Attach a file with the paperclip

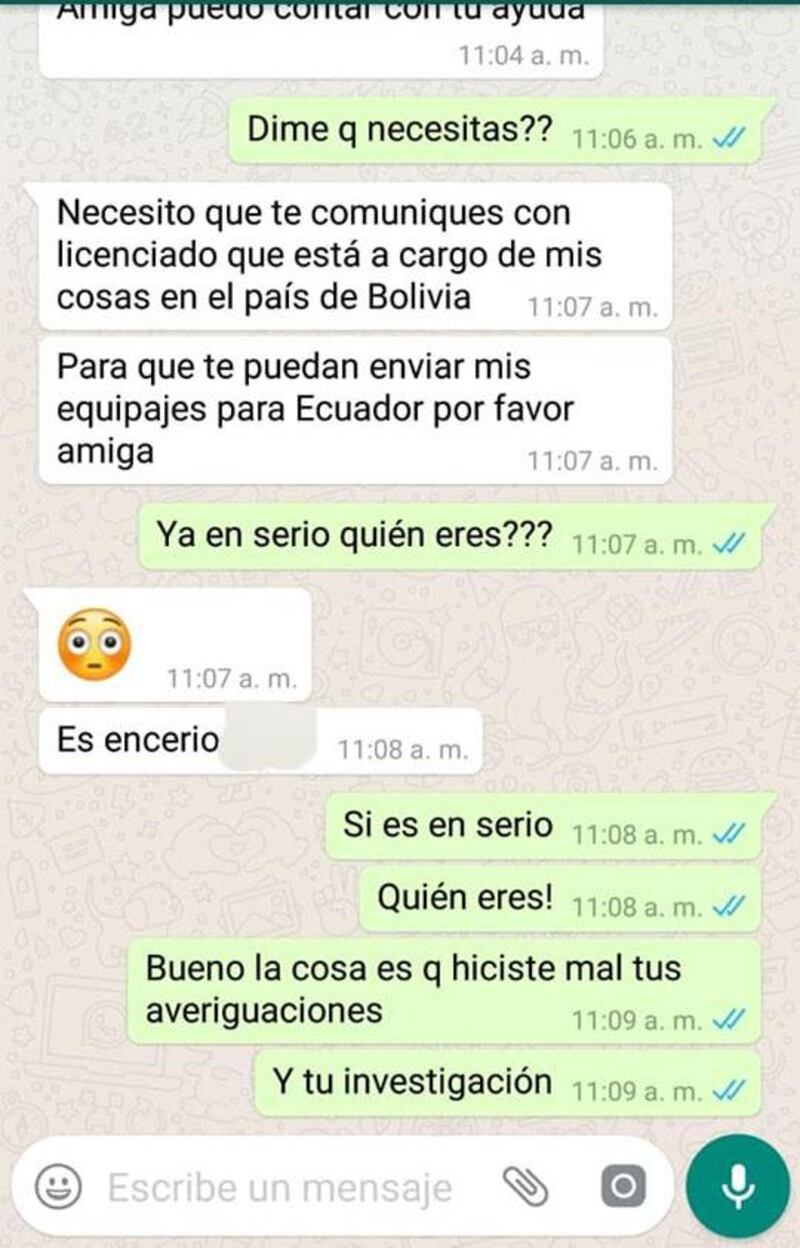pos(525,1187)
